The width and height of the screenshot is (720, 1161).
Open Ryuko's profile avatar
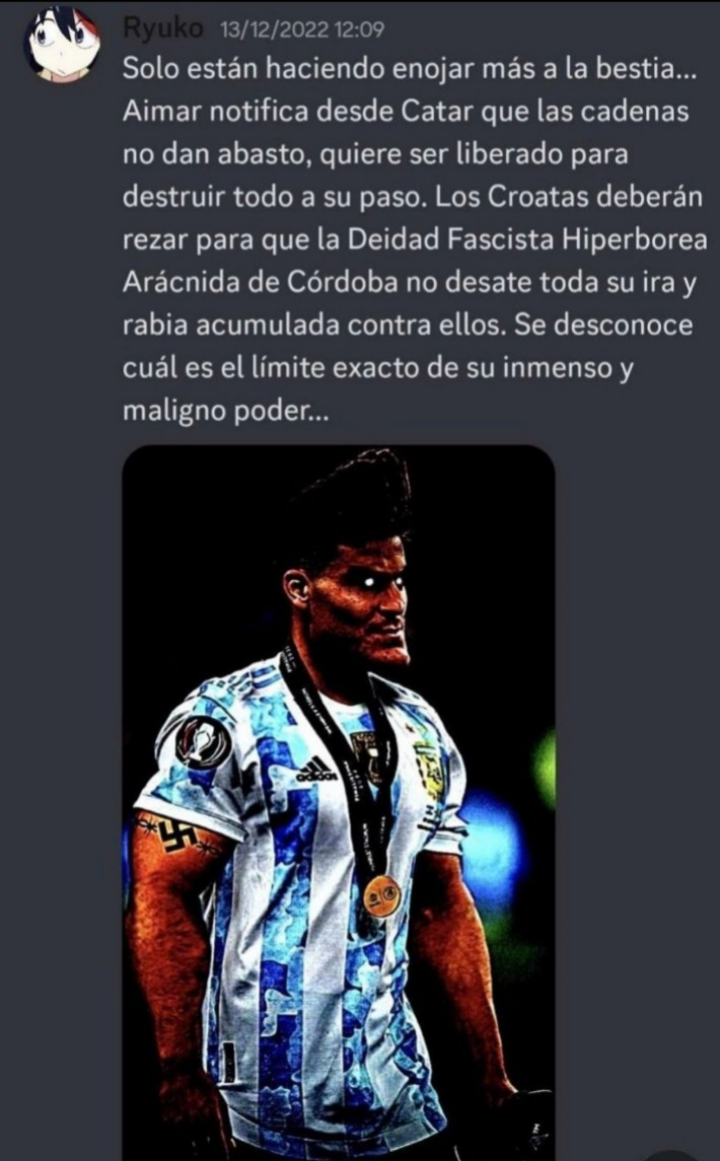pyautogui.click(x=63, y=44)
